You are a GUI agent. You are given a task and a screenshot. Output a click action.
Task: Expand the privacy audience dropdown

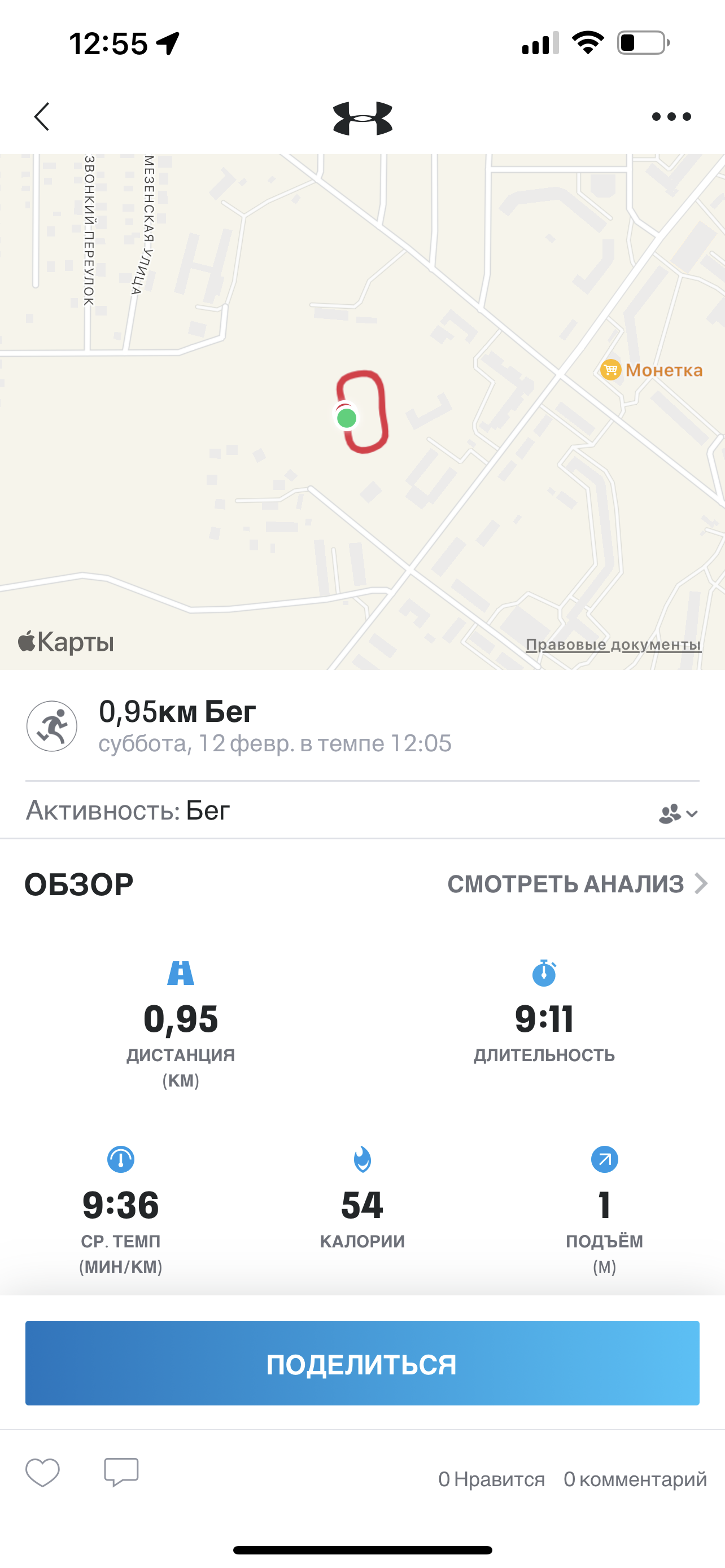click(x=678, y=813)
